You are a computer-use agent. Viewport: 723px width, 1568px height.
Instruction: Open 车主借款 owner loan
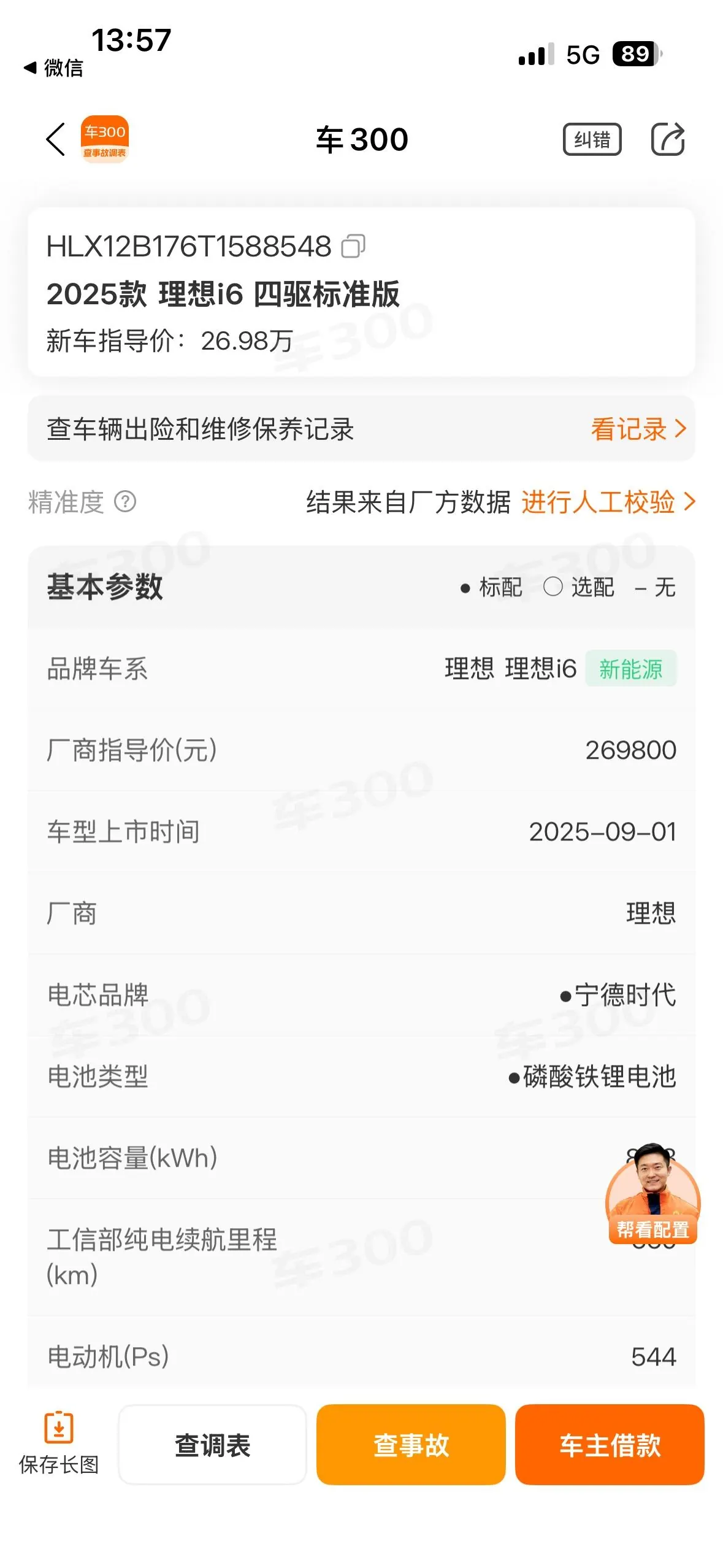coord(610,1444)
